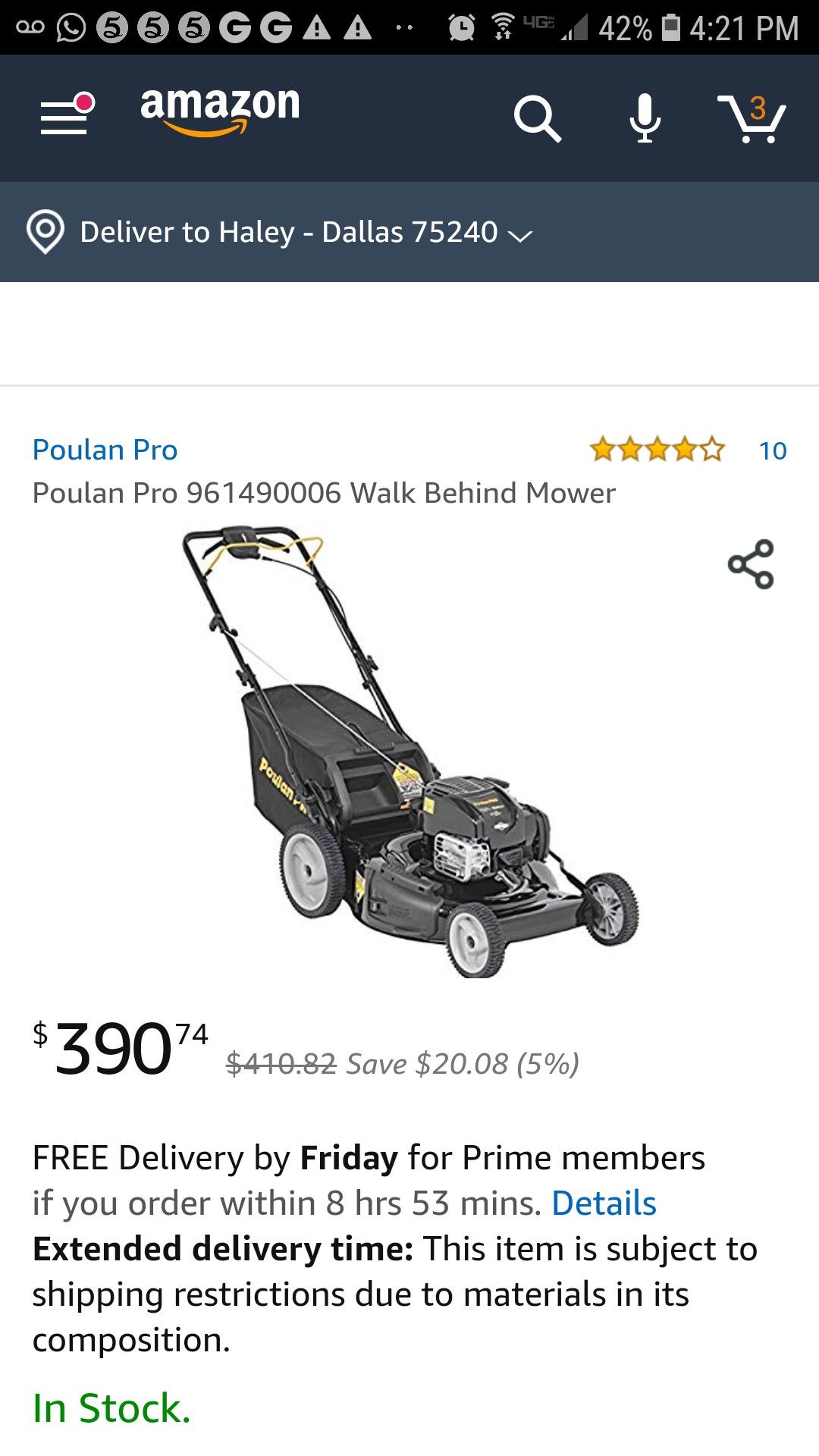
Task: Open the Poulan Pro brand link
Action: pos(105,450)
